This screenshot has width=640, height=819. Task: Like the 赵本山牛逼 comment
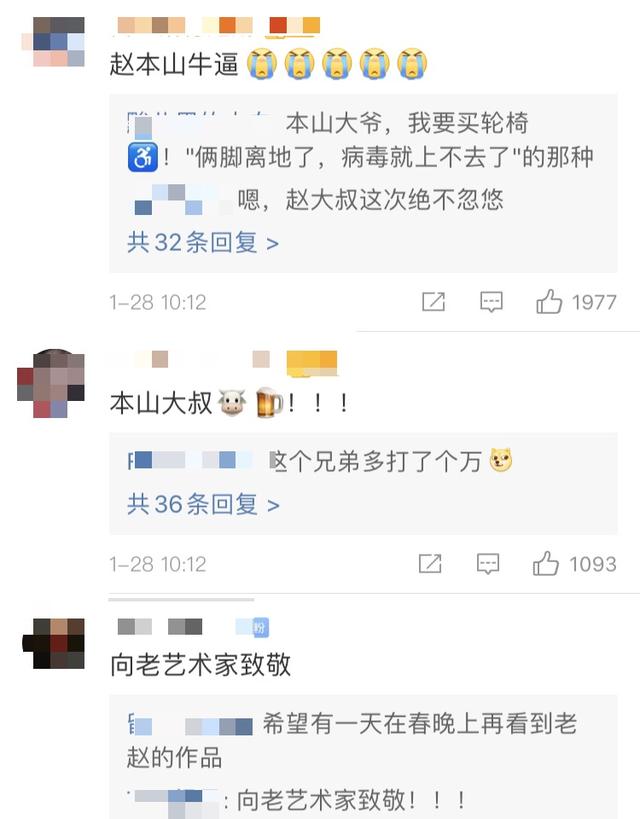coord(549,302)
